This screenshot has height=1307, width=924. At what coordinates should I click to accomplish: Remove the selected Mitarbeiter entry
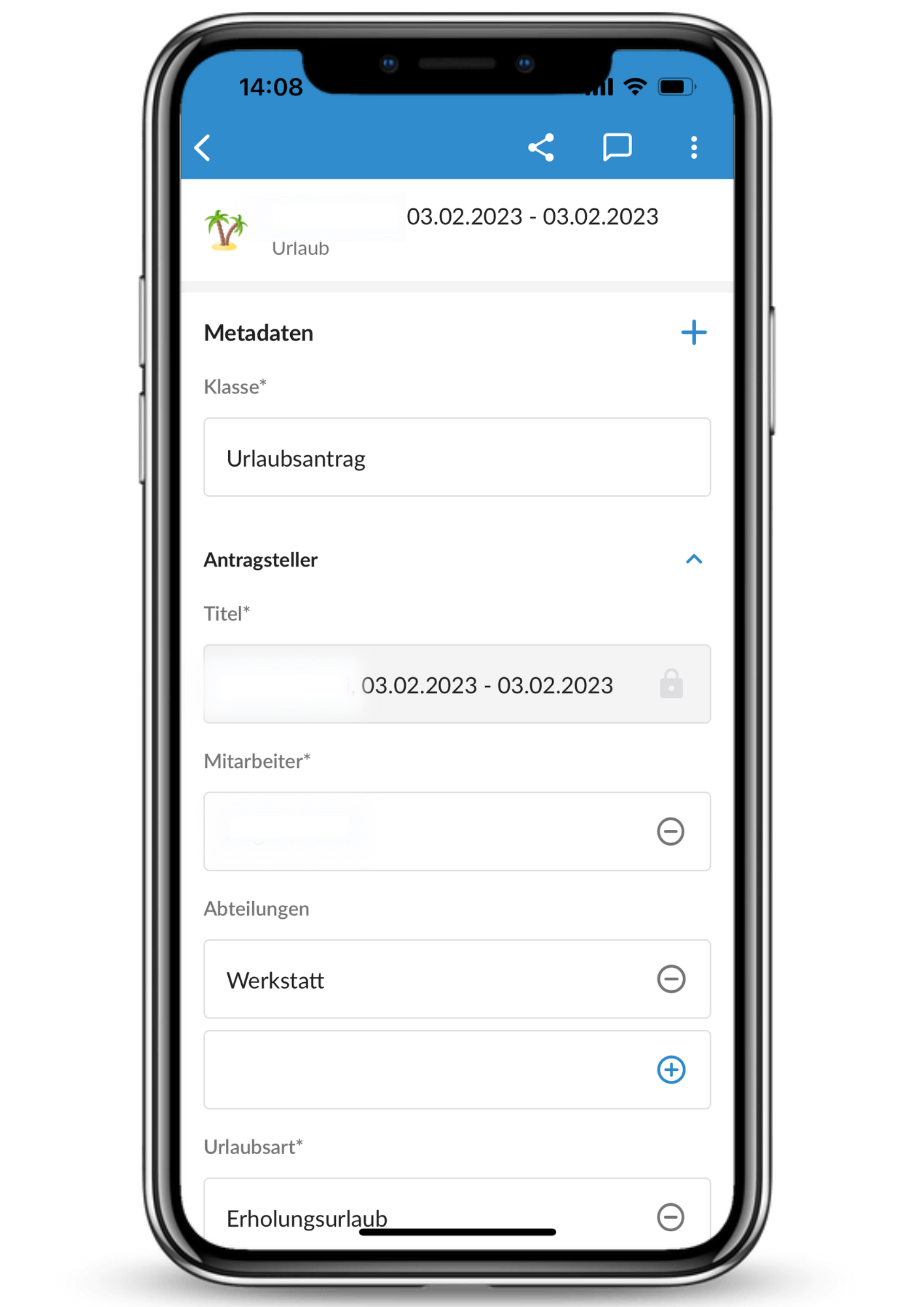pyautogui.click(x=670, y=831)
